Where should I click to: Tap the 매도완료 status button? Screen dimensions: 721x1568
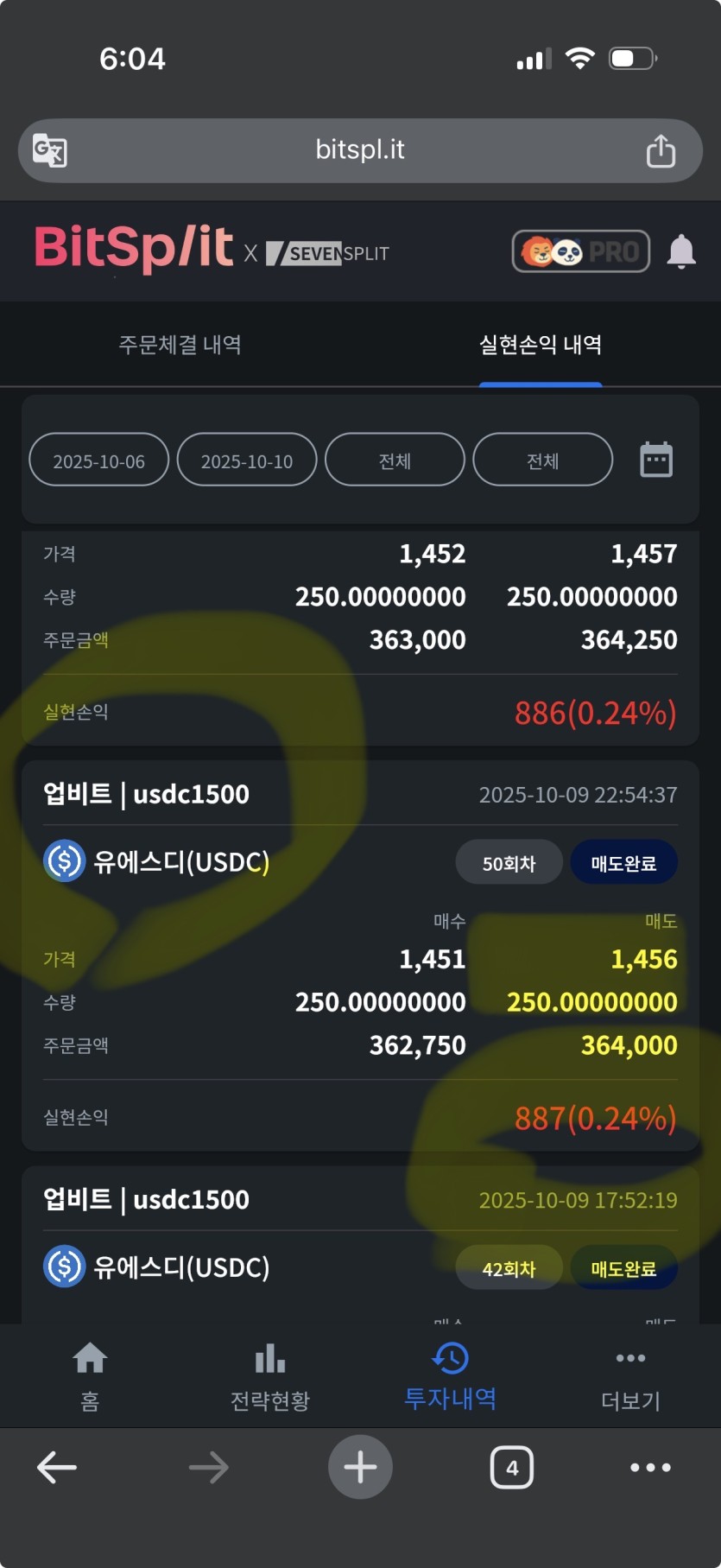[624, 861]
